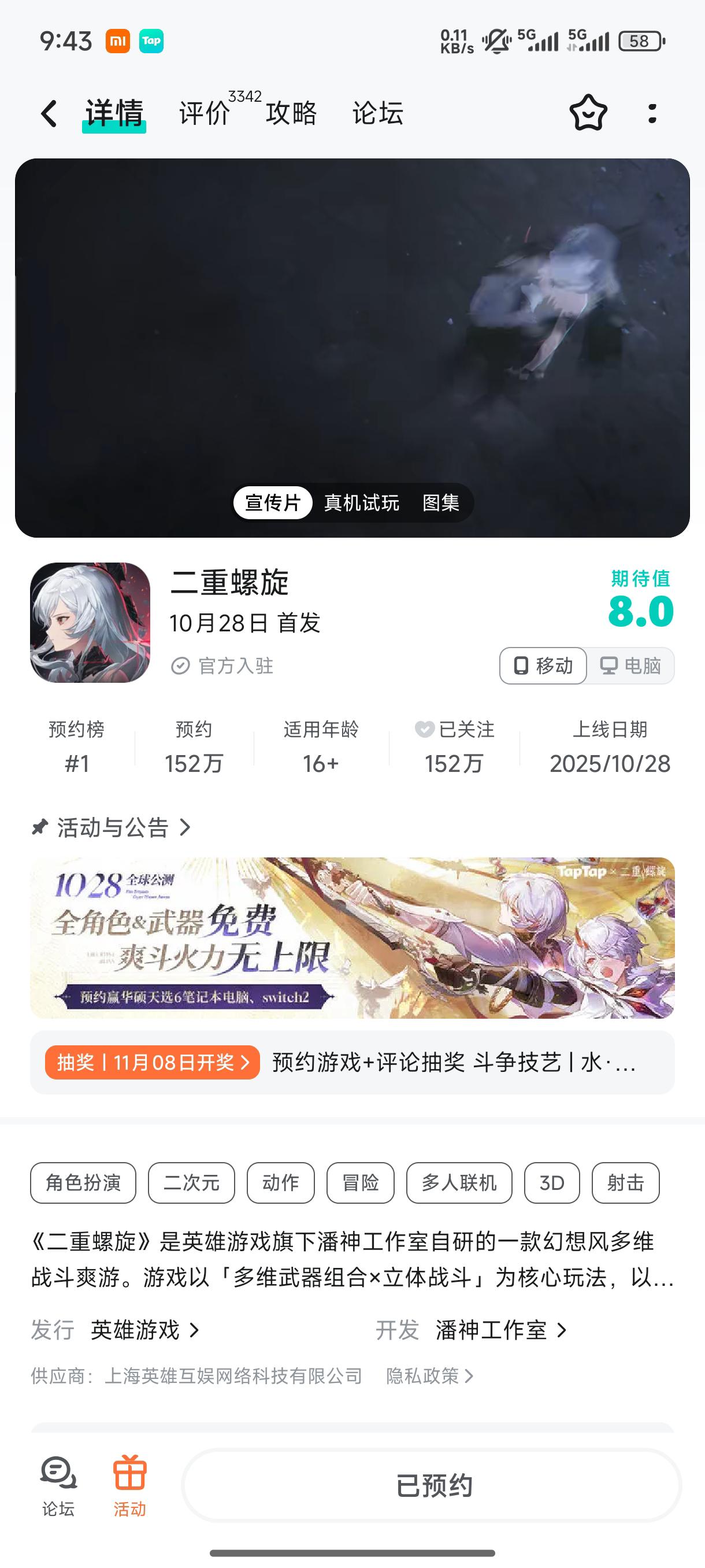Open the 10.28 全球公测 event banner
This screenshot has width=705, height=1568.
pyautogui.click(x=352, y=937)
